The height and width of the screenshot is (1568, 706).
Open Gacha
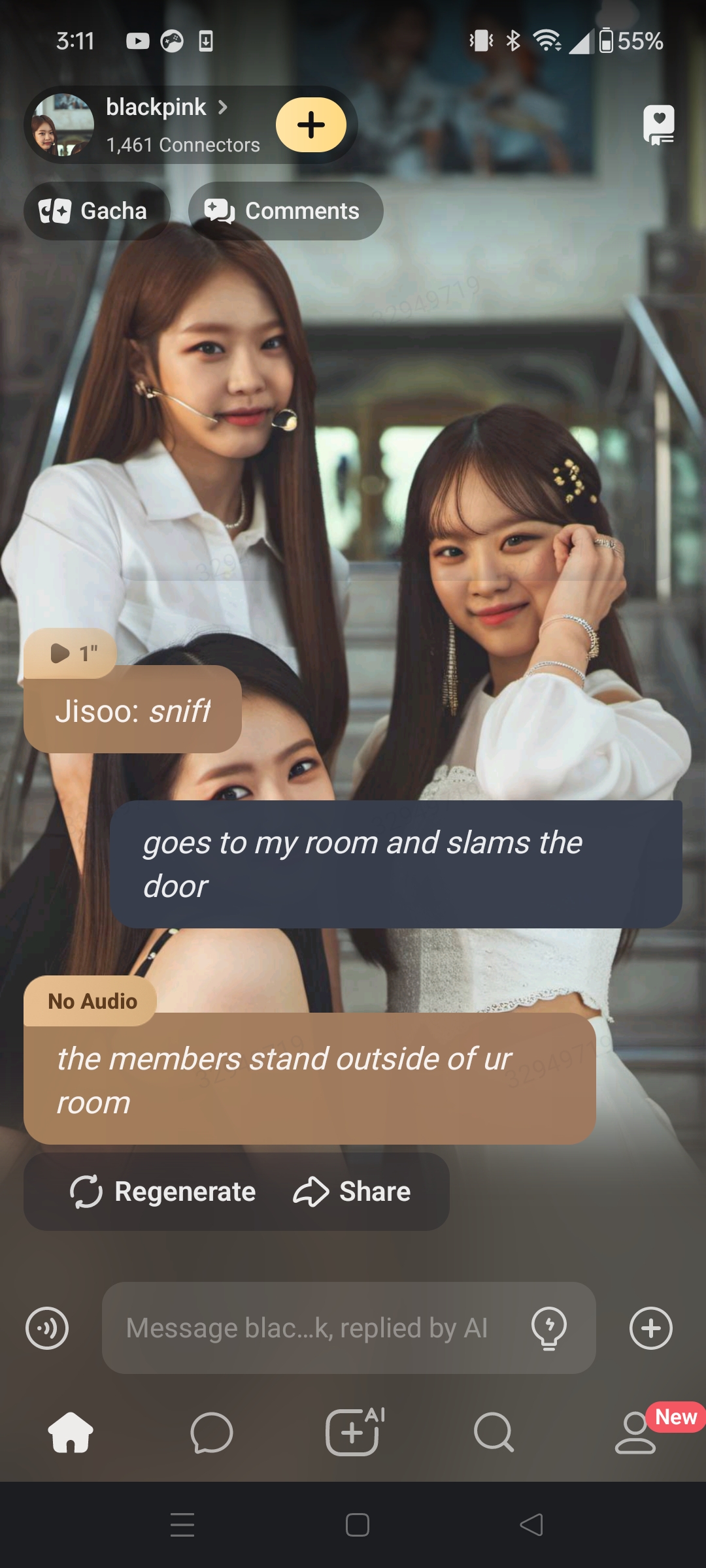[x=97, y=211]
